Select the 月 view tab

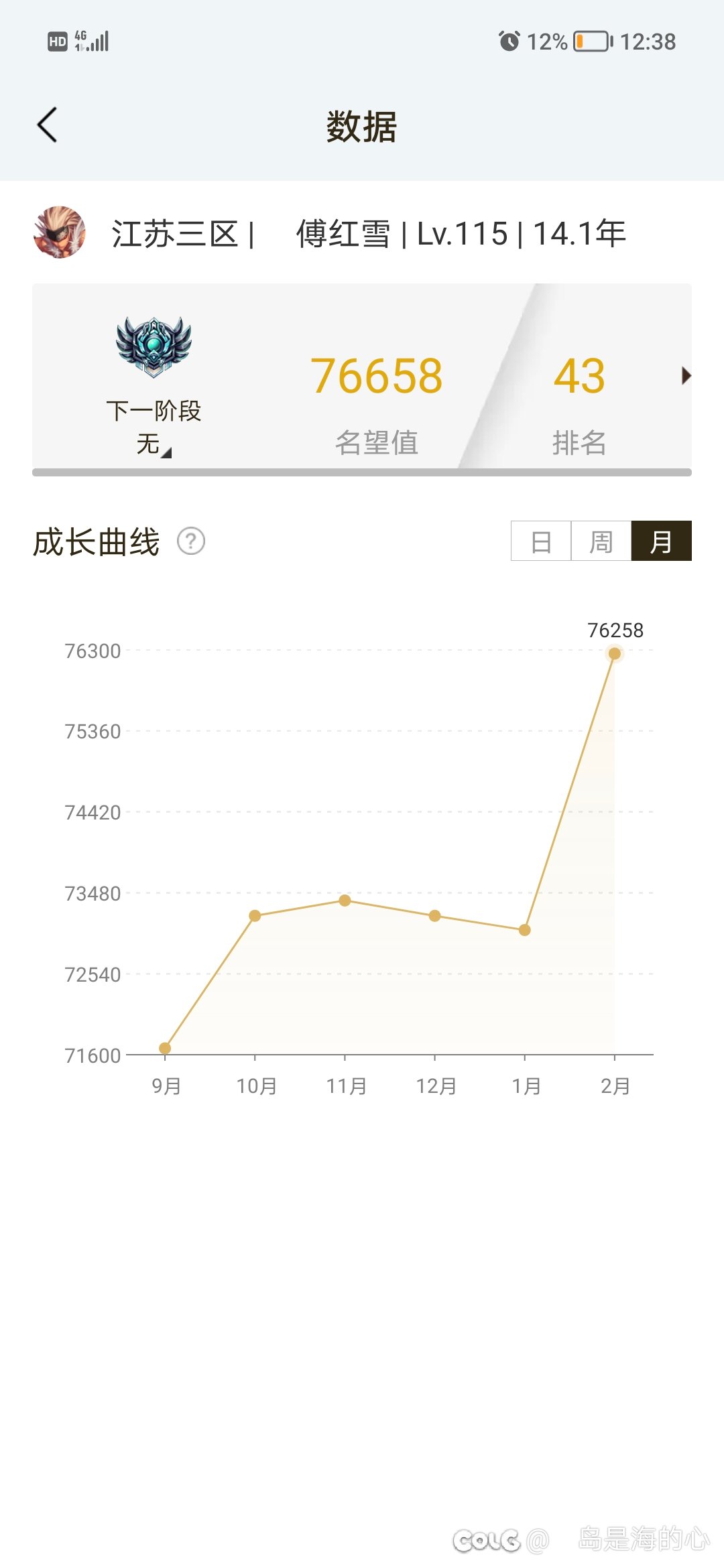(x=661, y=541)
